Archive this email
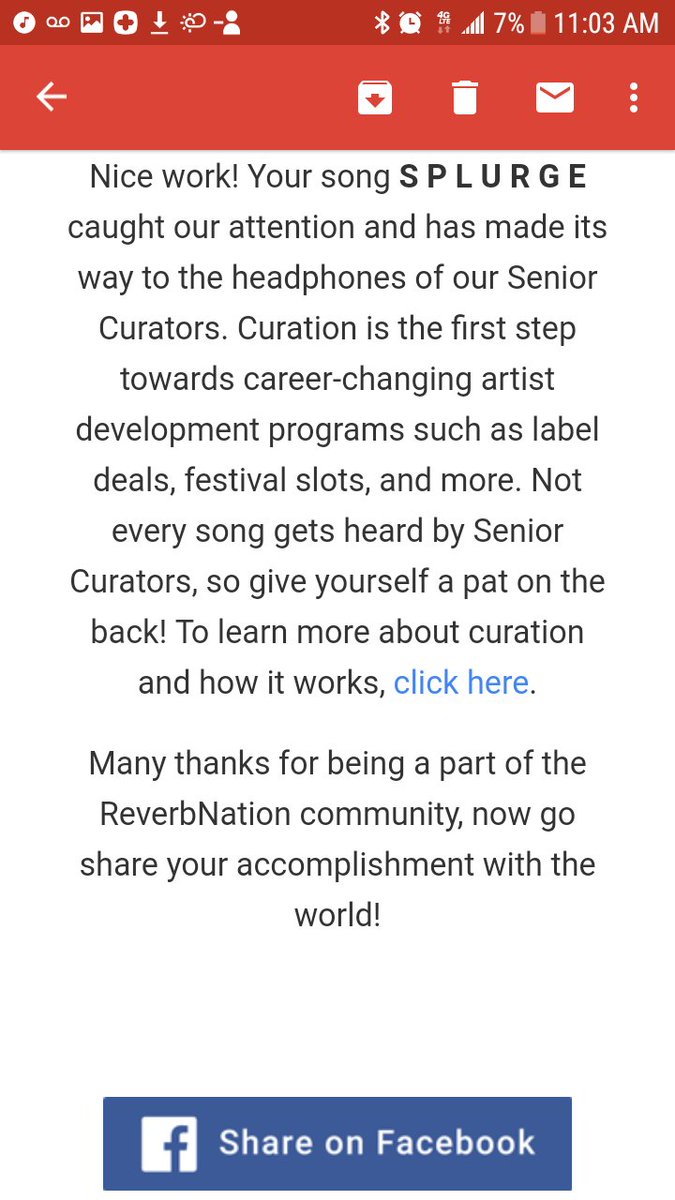Screen dimensions: 675x1200 pyautogui.click(x=375, y=97)
